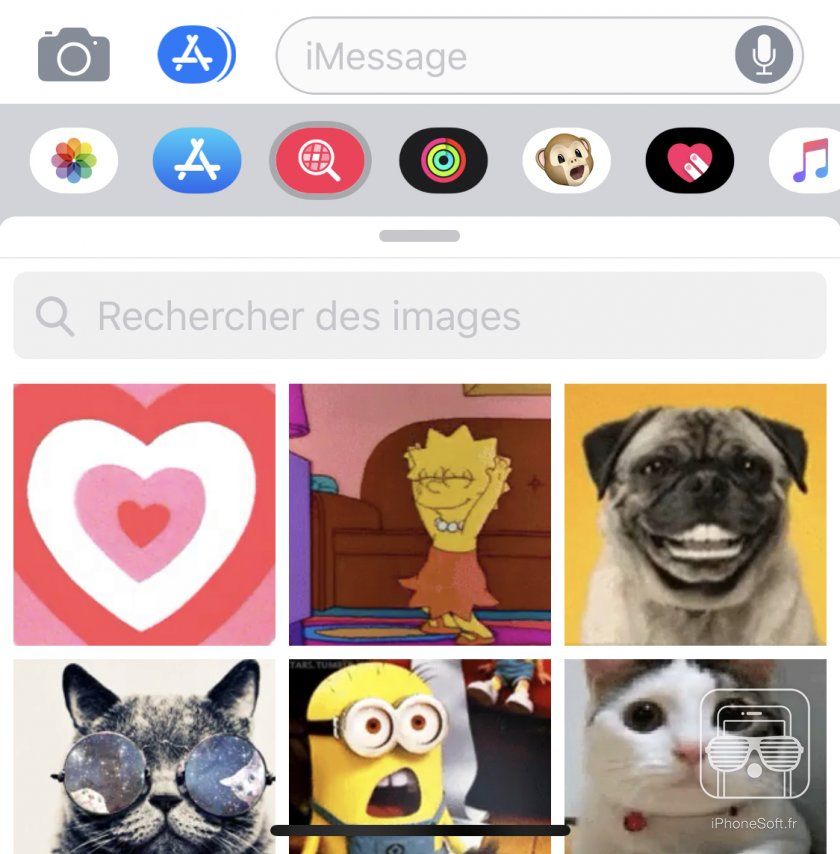
Task: Open the Digital Touch heart app
Action: point(690,161)
